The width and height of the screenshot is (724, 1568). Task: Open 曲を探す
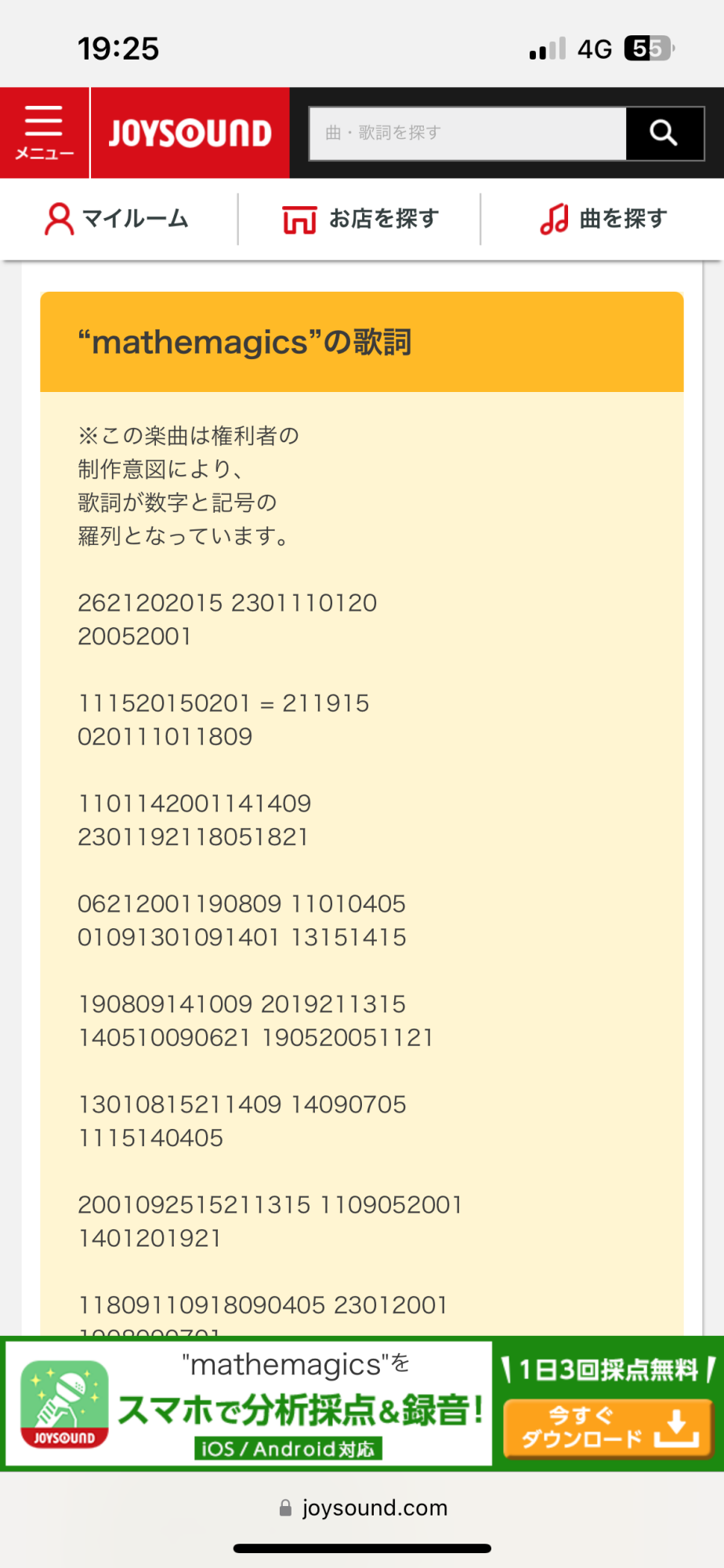click(603, 219)
